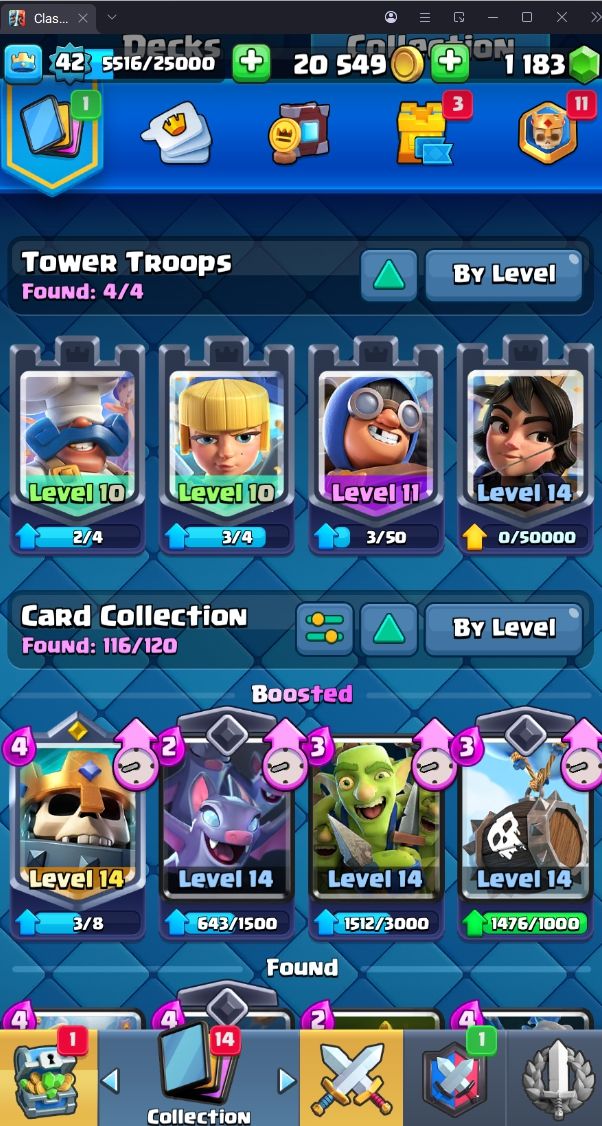
Task: Open the crown King level icon
Action: [x=24, y=63]
